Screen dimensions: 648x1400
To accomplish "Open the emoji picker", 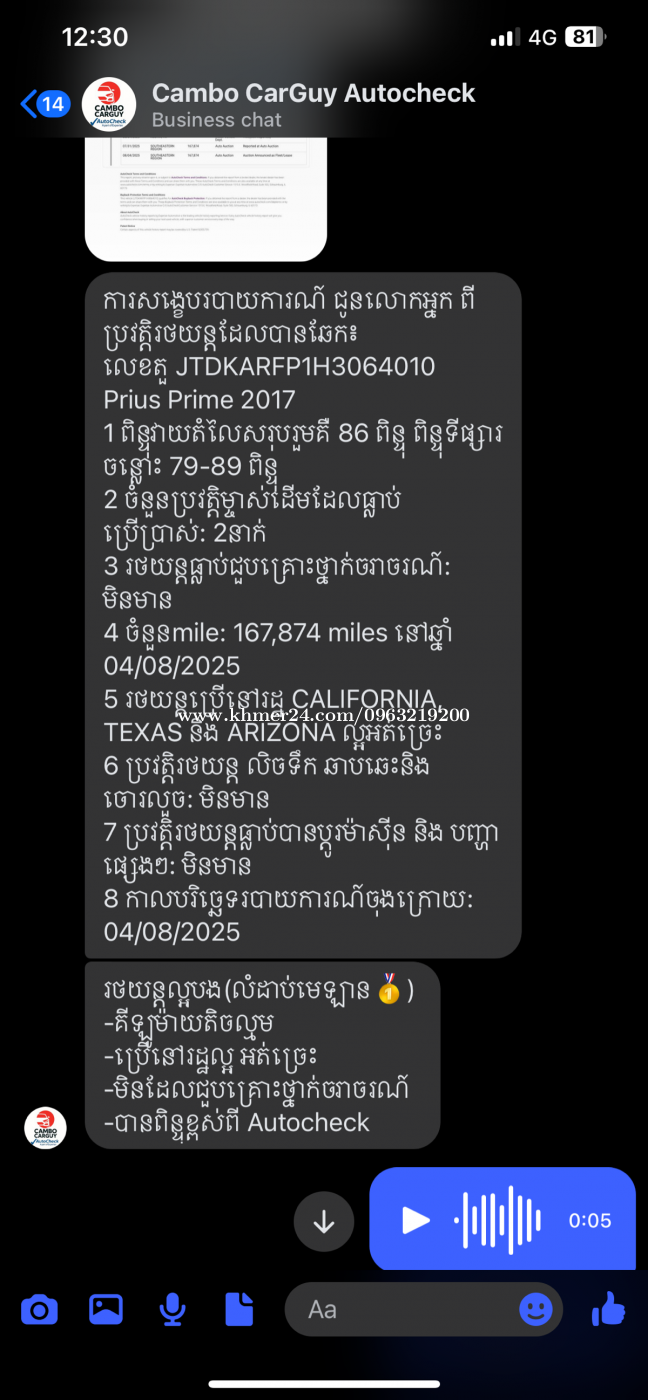I will [535, 1309].
